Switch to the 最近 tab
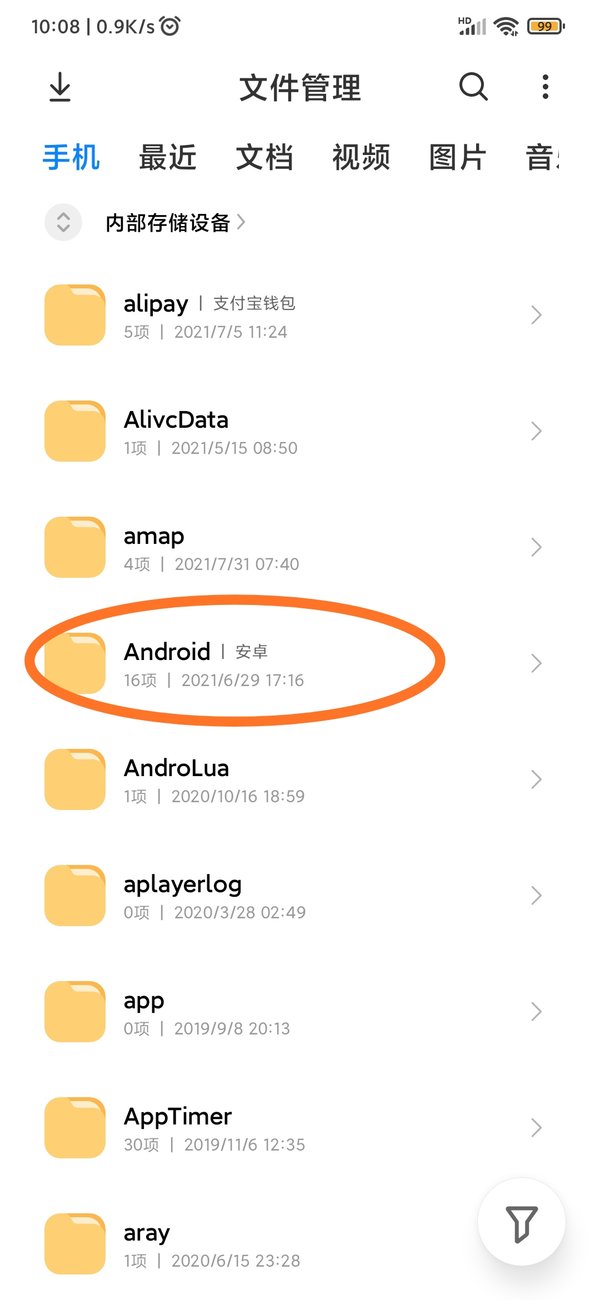 167,158
